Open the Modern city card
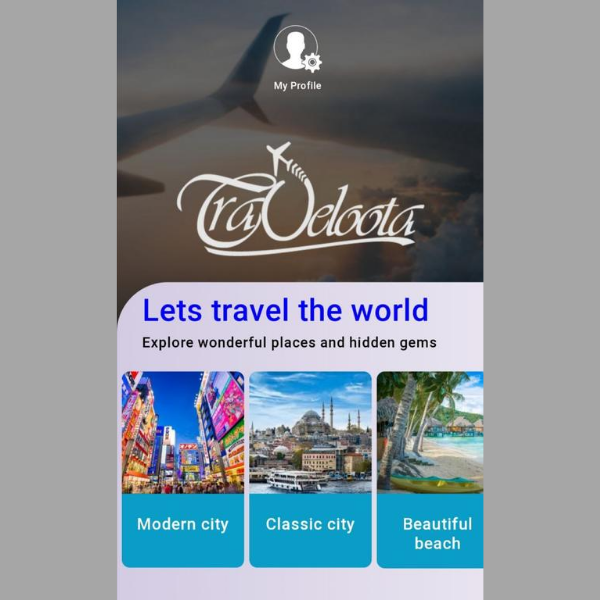600x600 pixels. coord(183,468)
